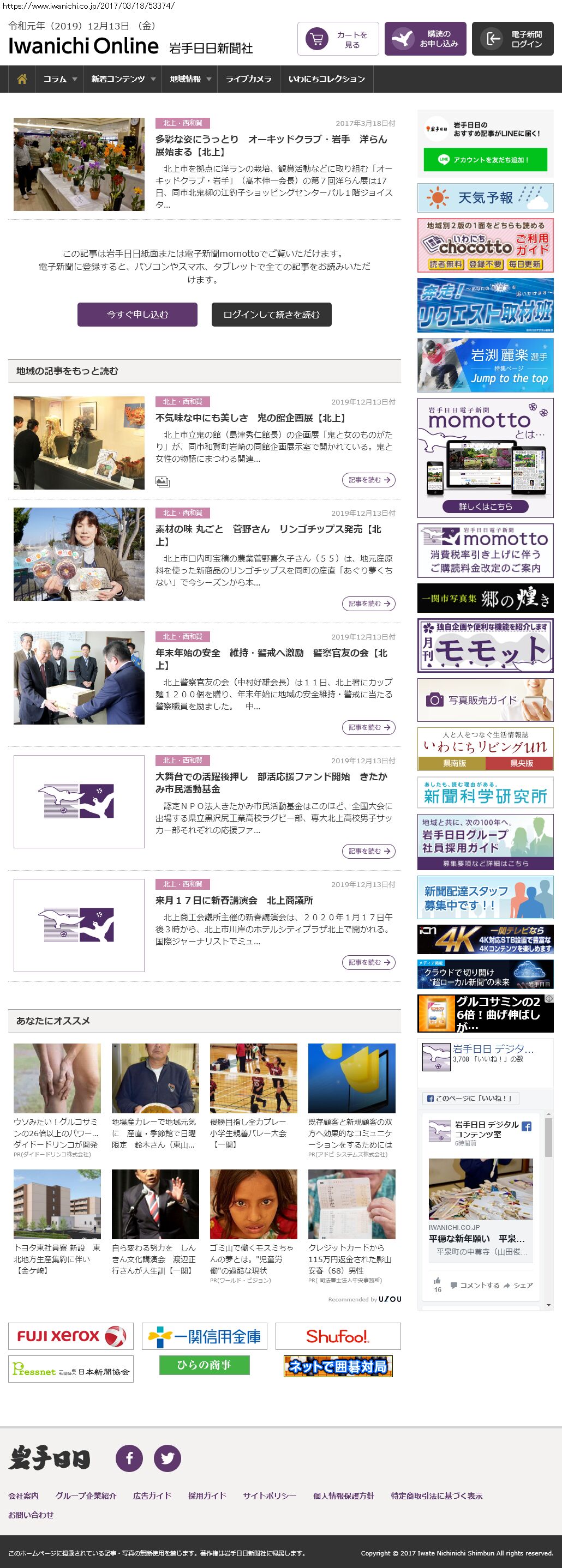Tap the カートを見る cart button
This screenshot has width=562, height=1568.
338,39
